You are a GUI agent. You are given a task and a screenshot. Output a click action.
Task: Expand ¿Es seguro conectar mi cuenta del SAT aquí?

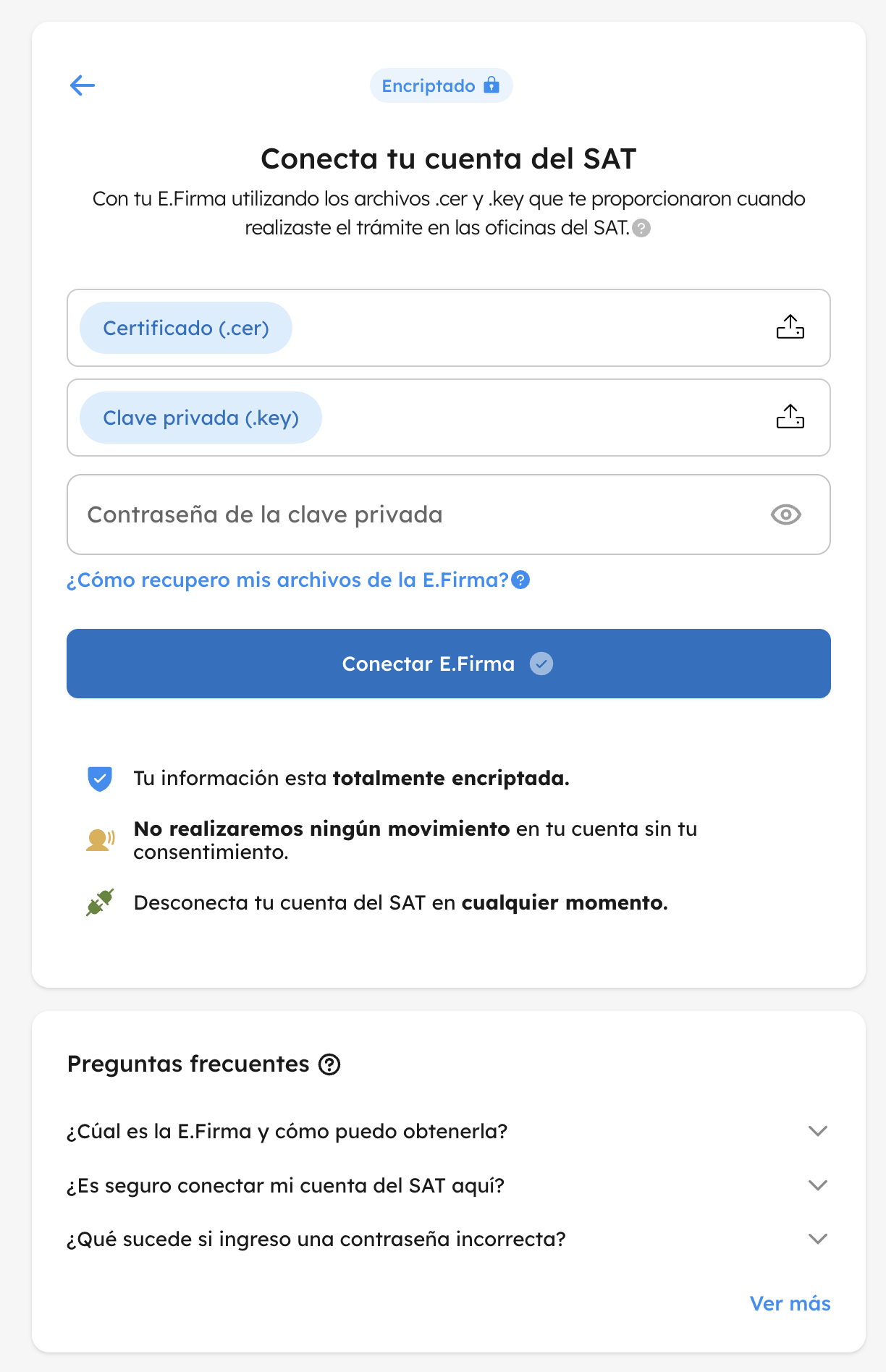click(817, 1185)
